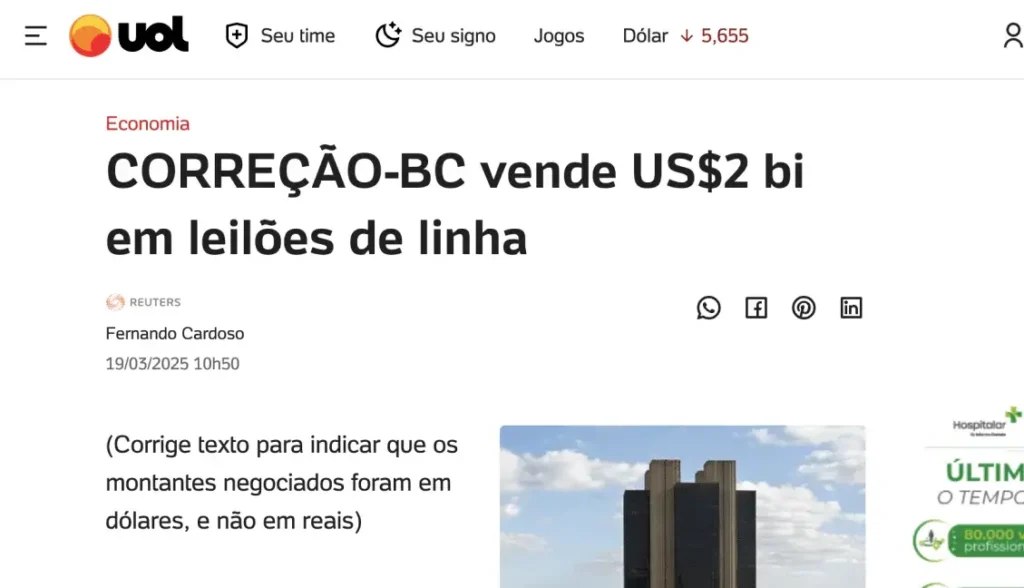1024x588 pixels.
Task: Share the article on LinkedIn
Action: pyautogui.click(x=851, y=308)
